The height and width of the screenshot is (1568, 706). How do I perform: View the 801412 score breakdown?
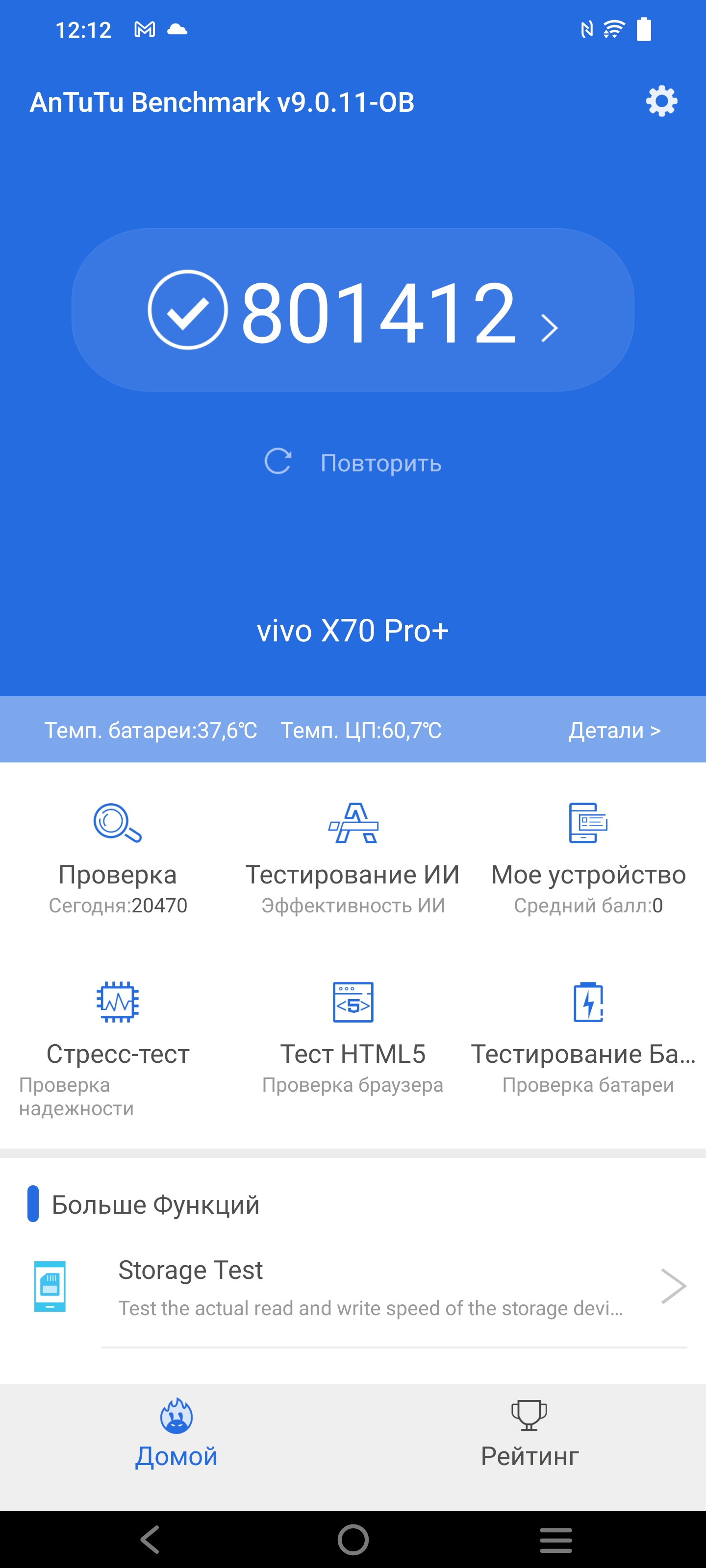click(x=353, y=311)
